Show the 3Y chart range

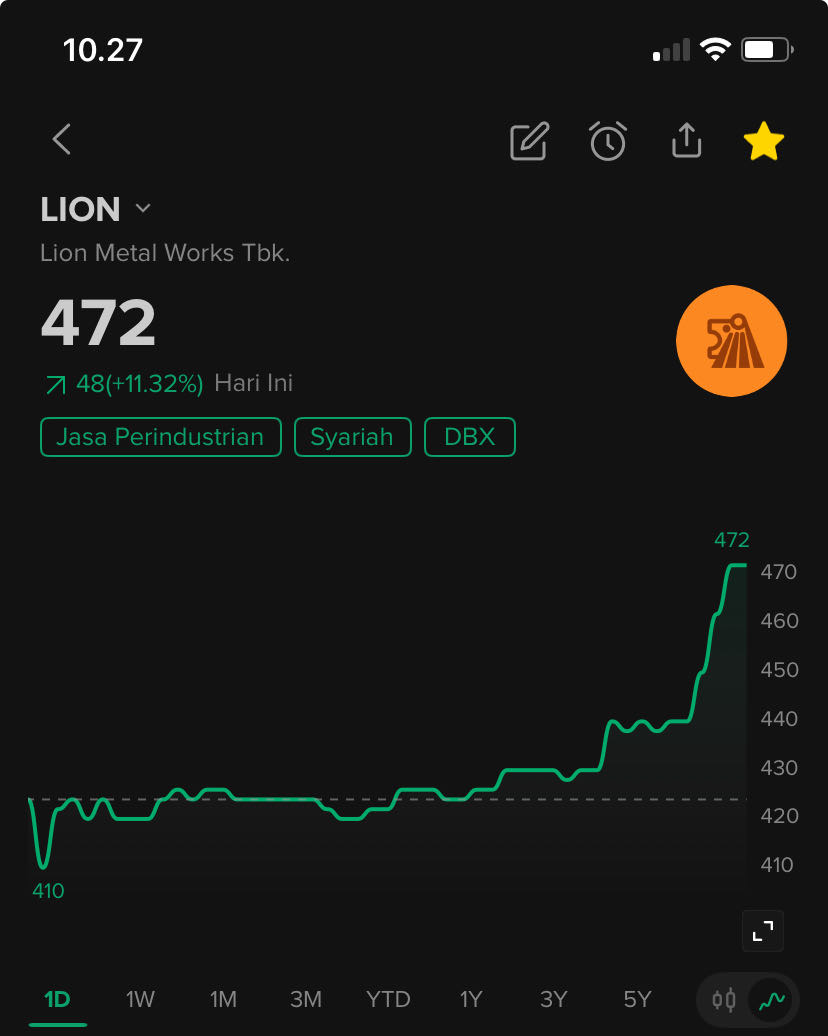coord(554,999)
